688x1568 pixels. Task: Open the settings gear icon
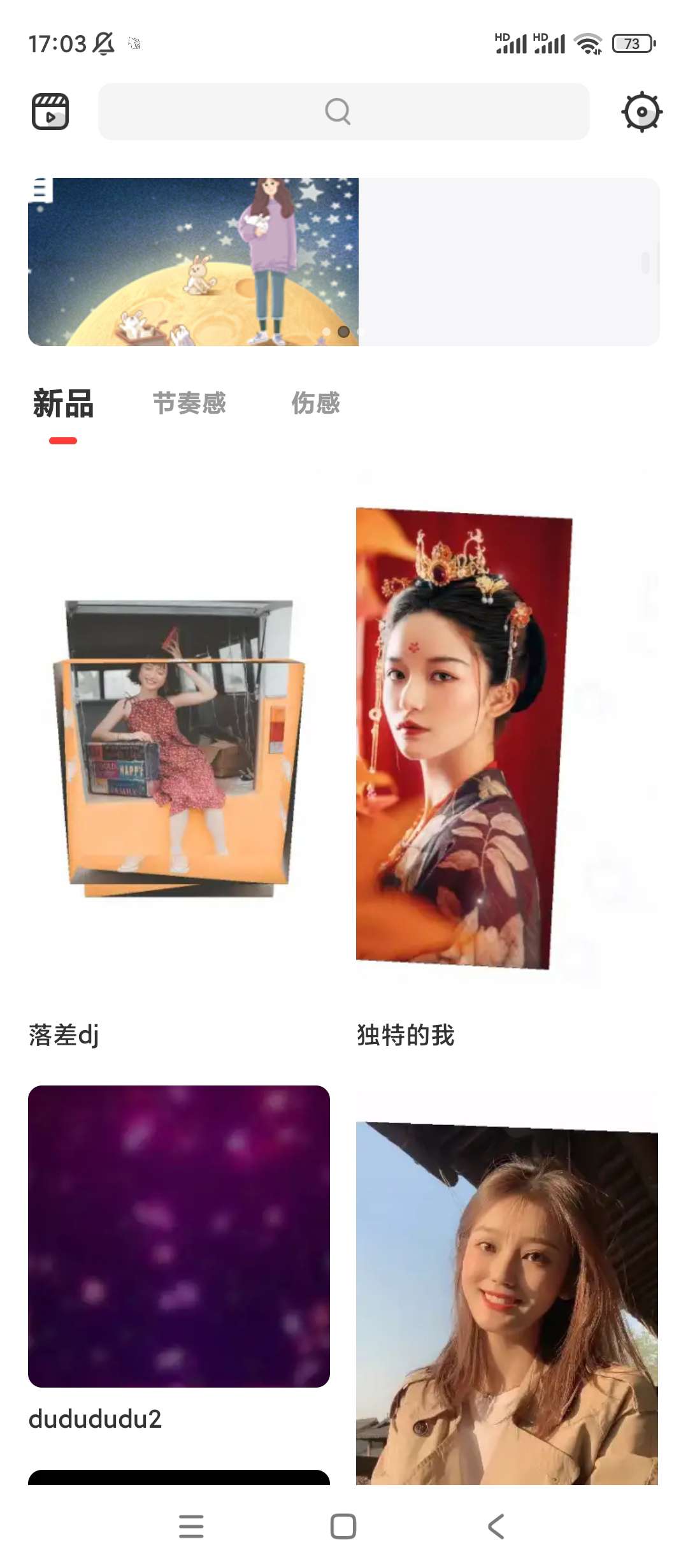click(x=641, y=112)
